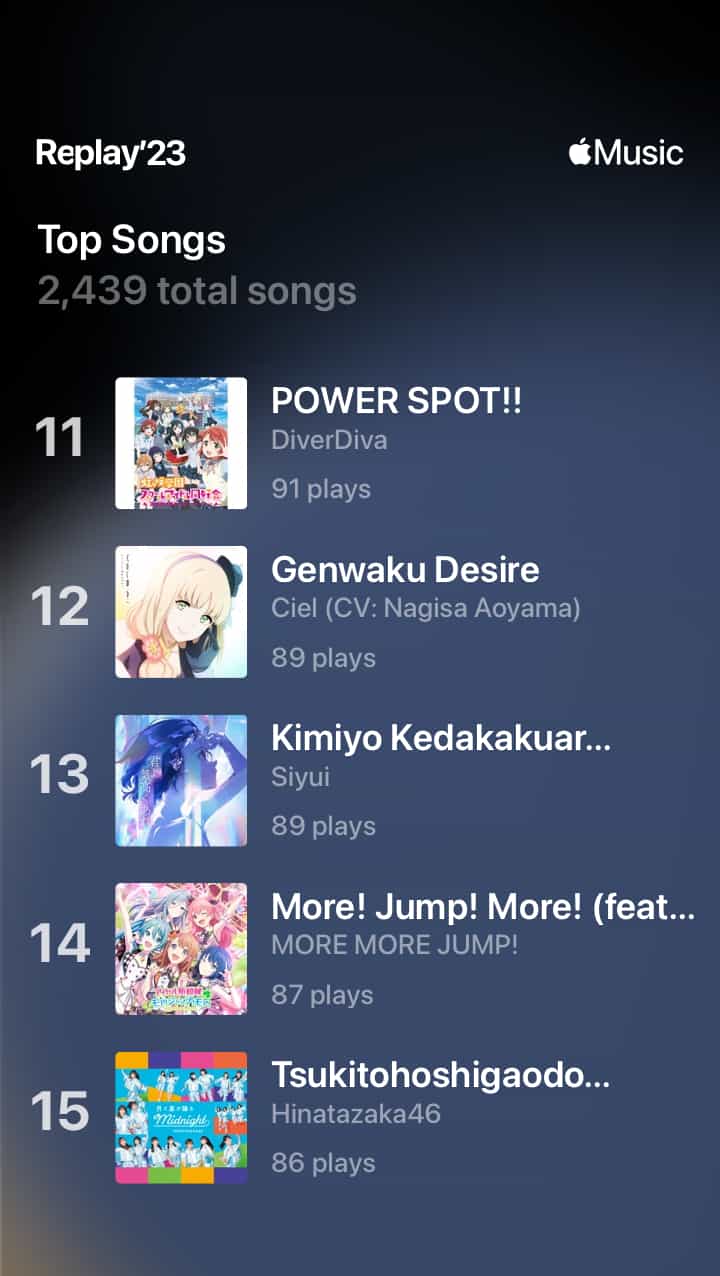Select the song Genwaku Desire
The image size is (720, 1276).
[x=404, y=569]
